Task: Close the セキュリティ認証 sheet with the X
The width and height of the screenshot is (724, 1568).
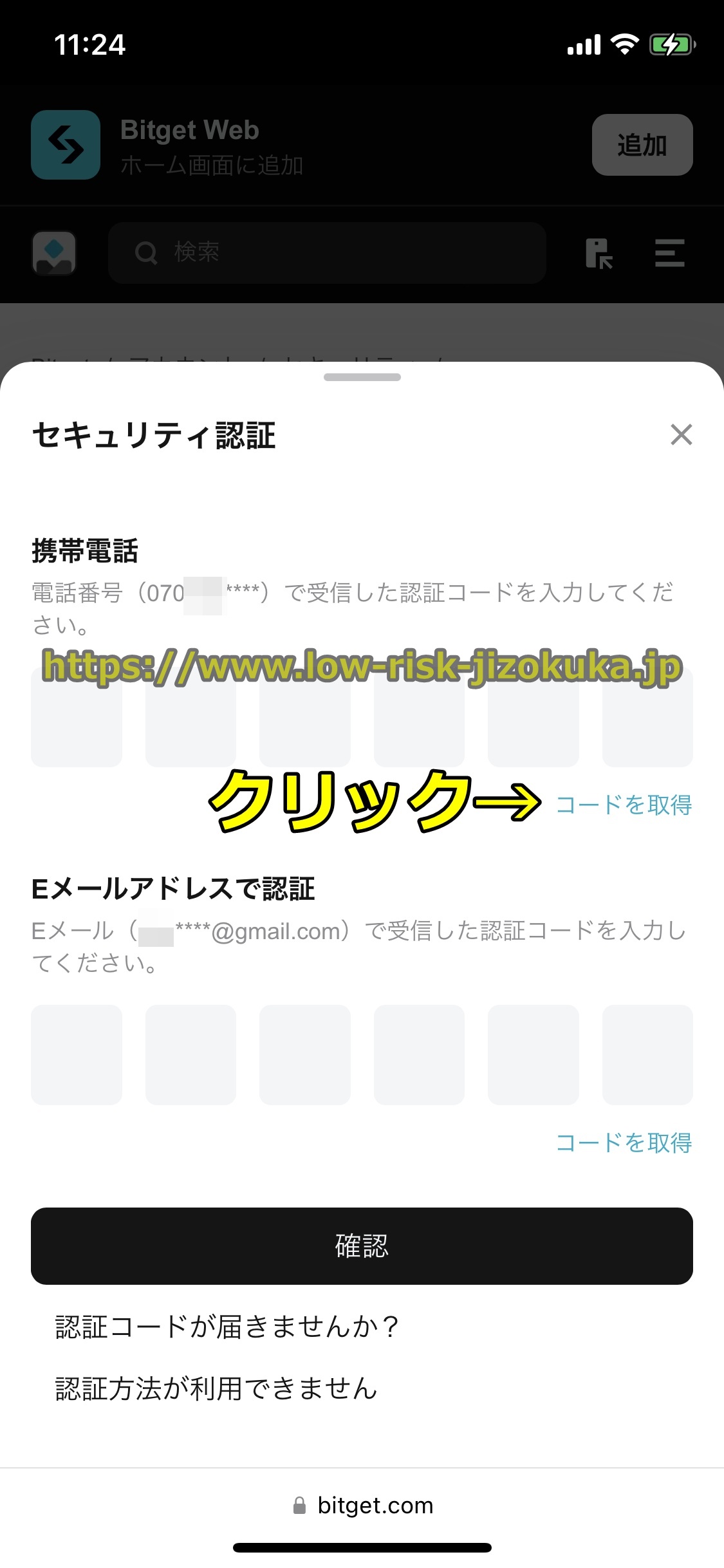Action: 682,435
